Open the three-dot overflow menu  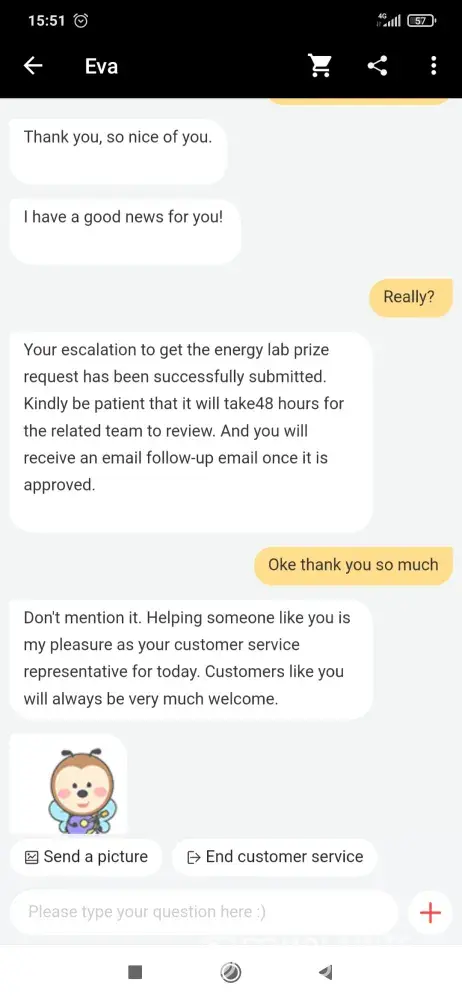[433, 66]
